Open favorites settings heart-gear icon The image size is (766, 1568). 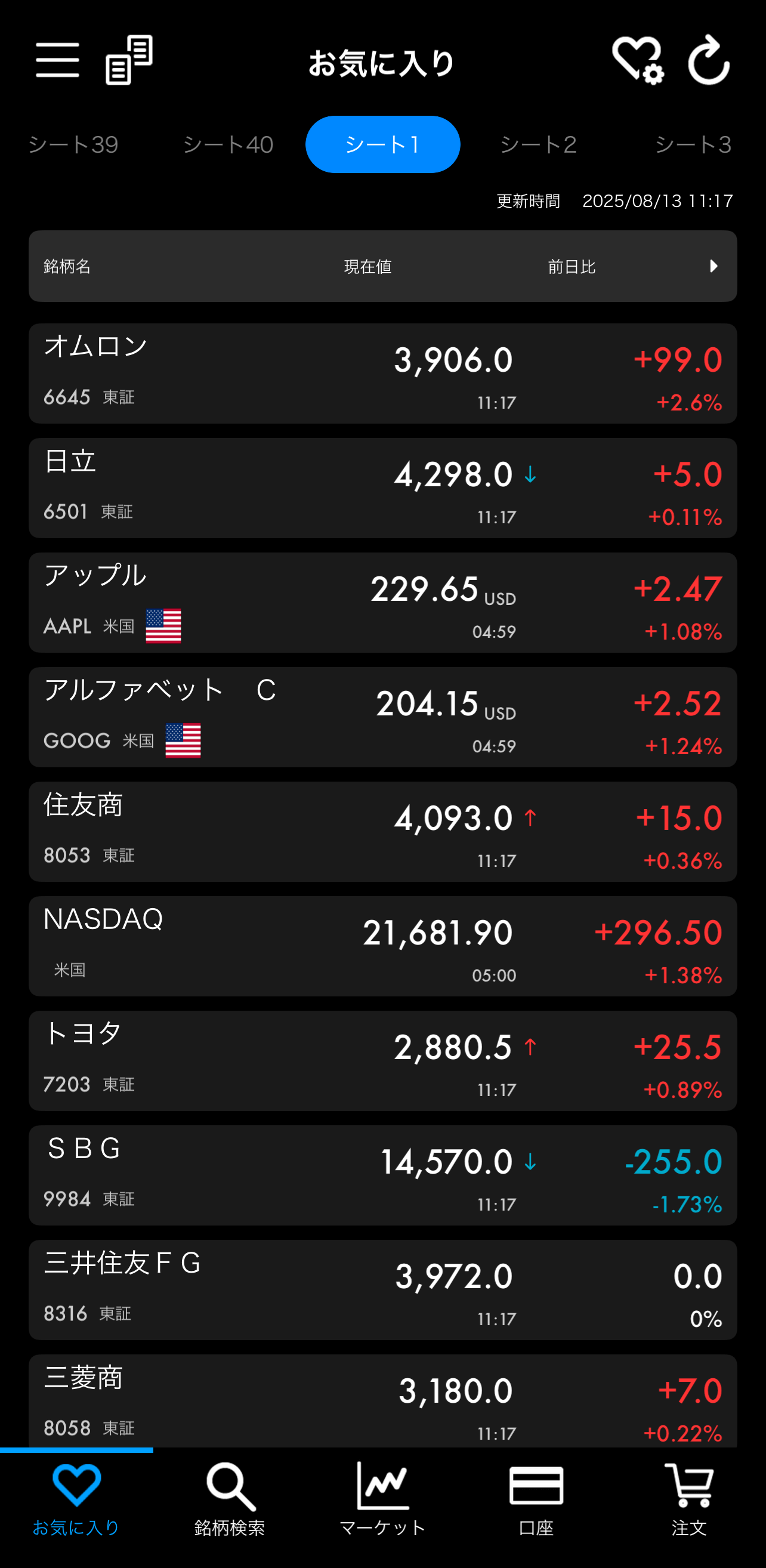pos(637,60)
